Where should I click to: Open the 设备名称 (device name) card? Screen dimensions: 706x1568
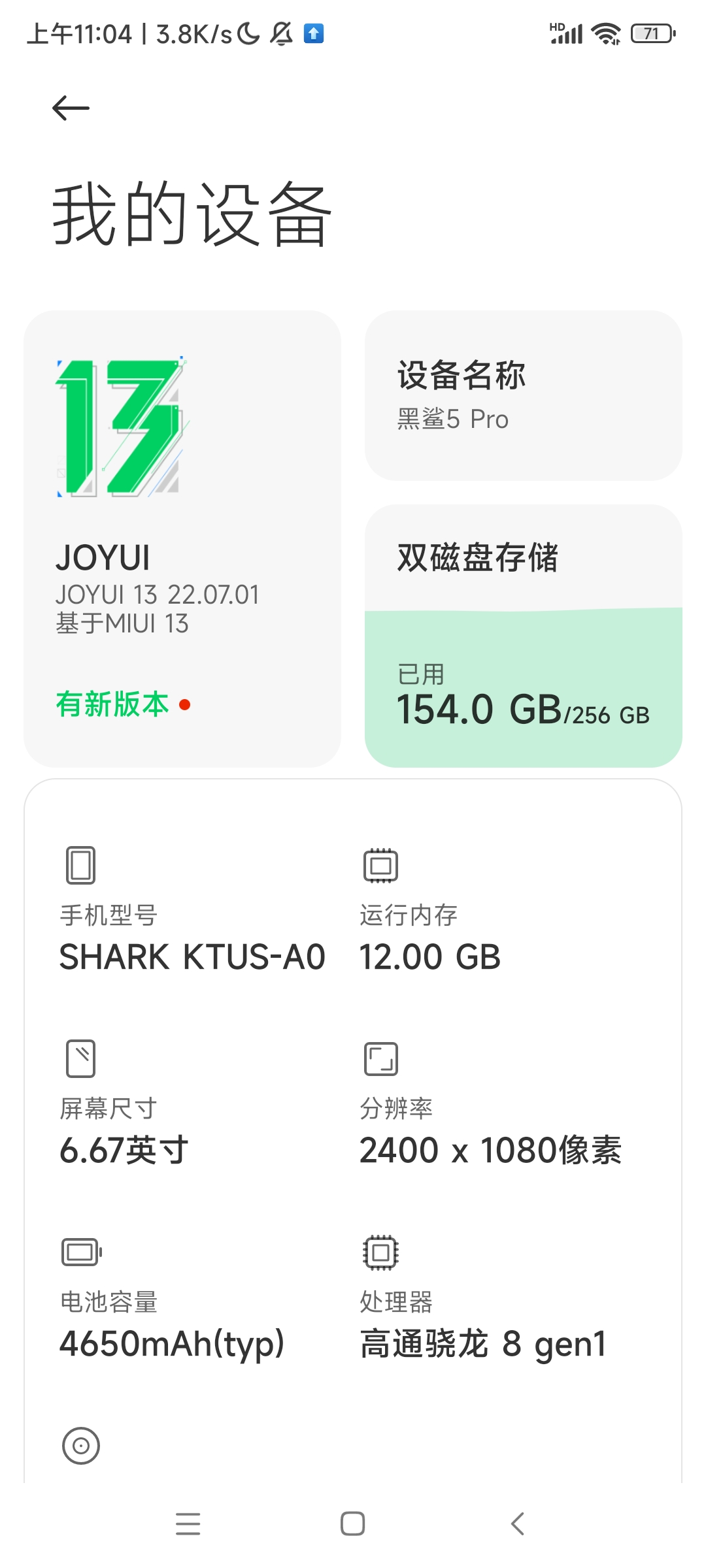coord(524,396)
